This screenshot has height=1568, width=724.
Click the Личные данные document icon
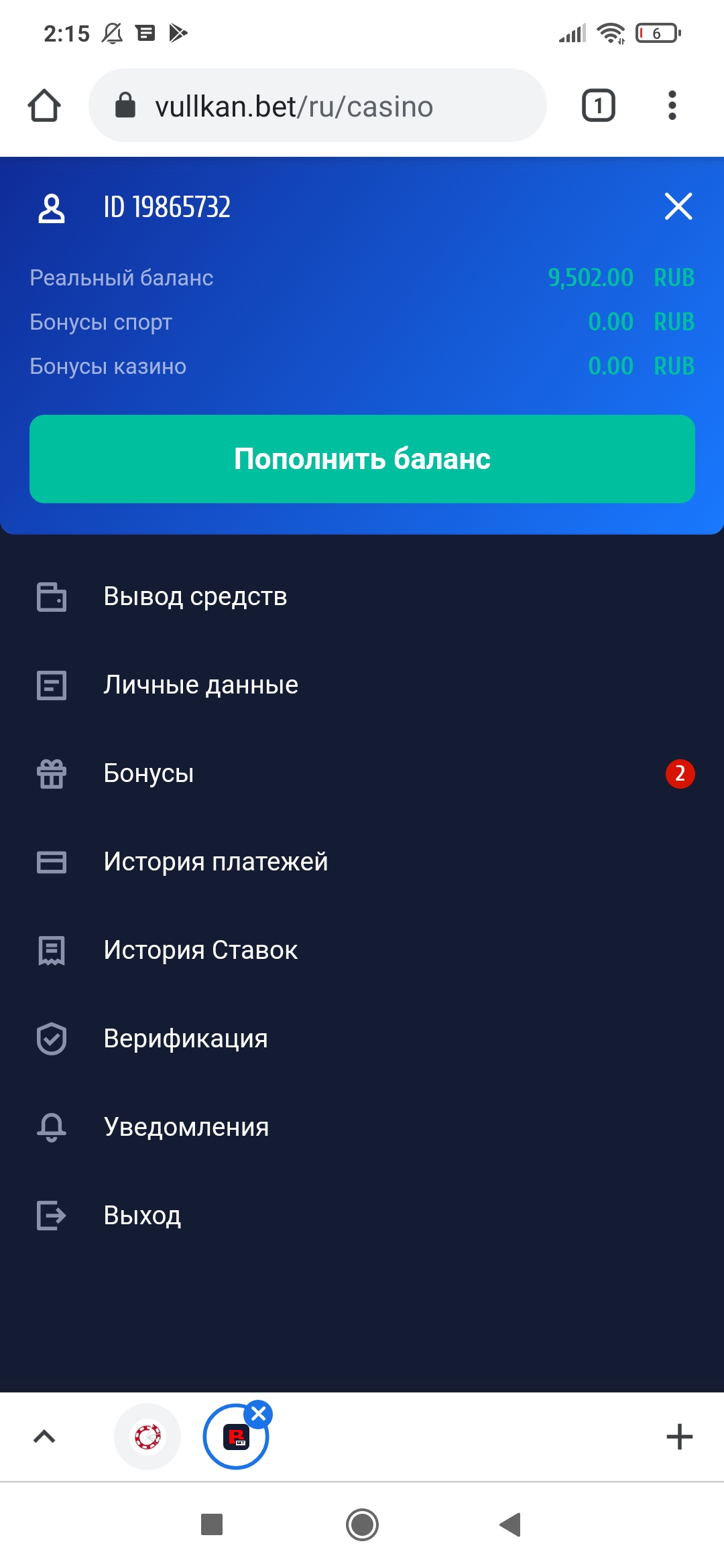(x=50, y=684)
